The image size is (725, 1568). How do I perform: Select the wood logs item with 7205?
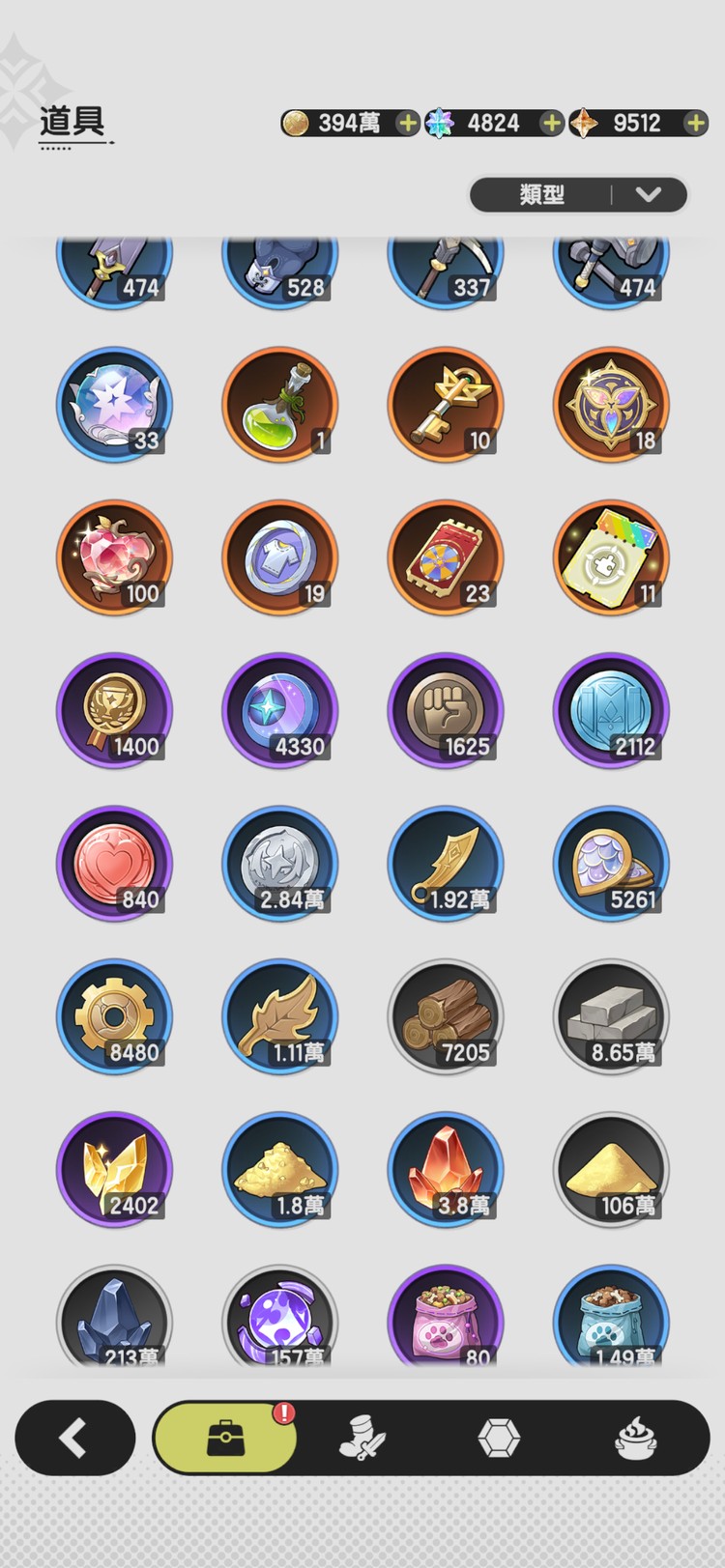(446, 1015)
